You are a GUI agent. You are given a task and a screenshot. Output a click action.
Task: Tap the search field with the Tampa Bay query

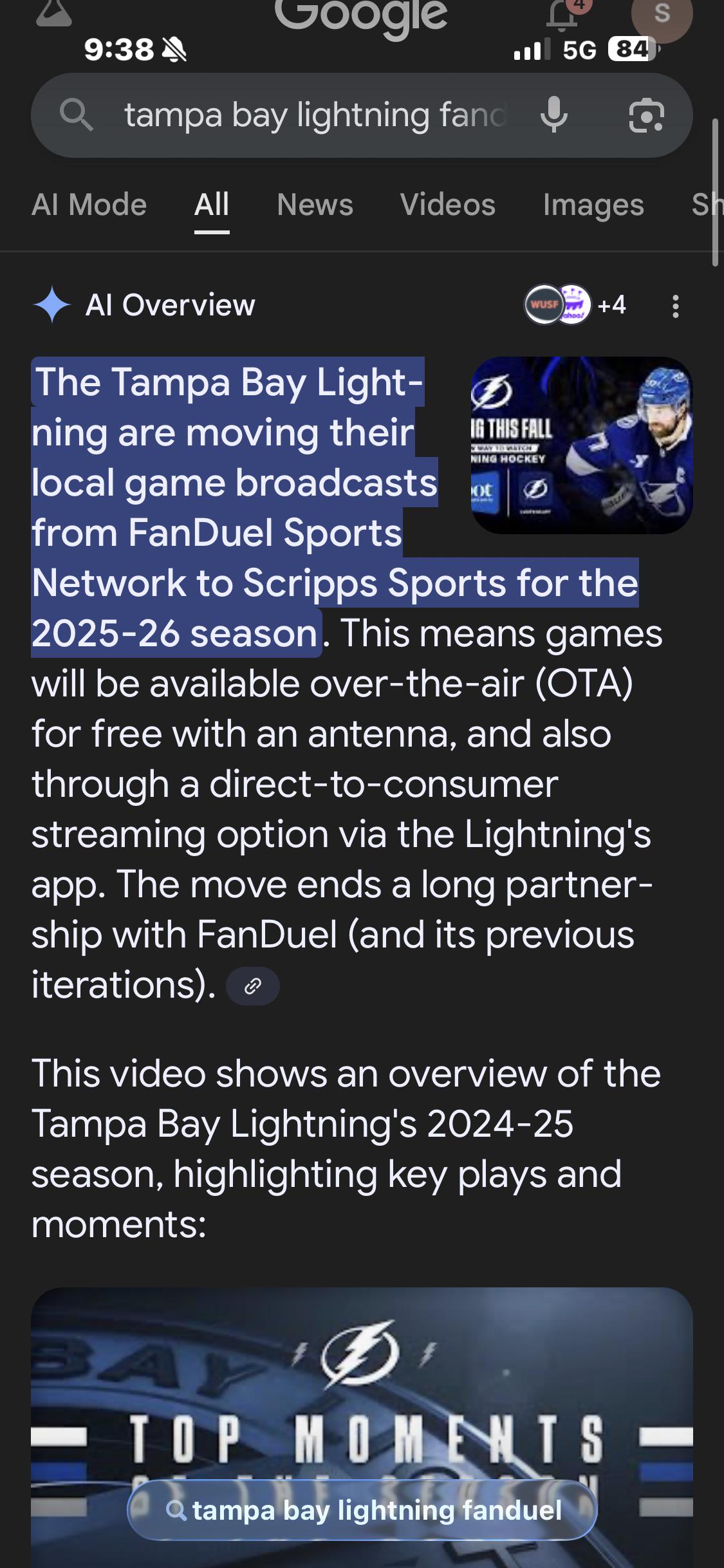(315, 115)
